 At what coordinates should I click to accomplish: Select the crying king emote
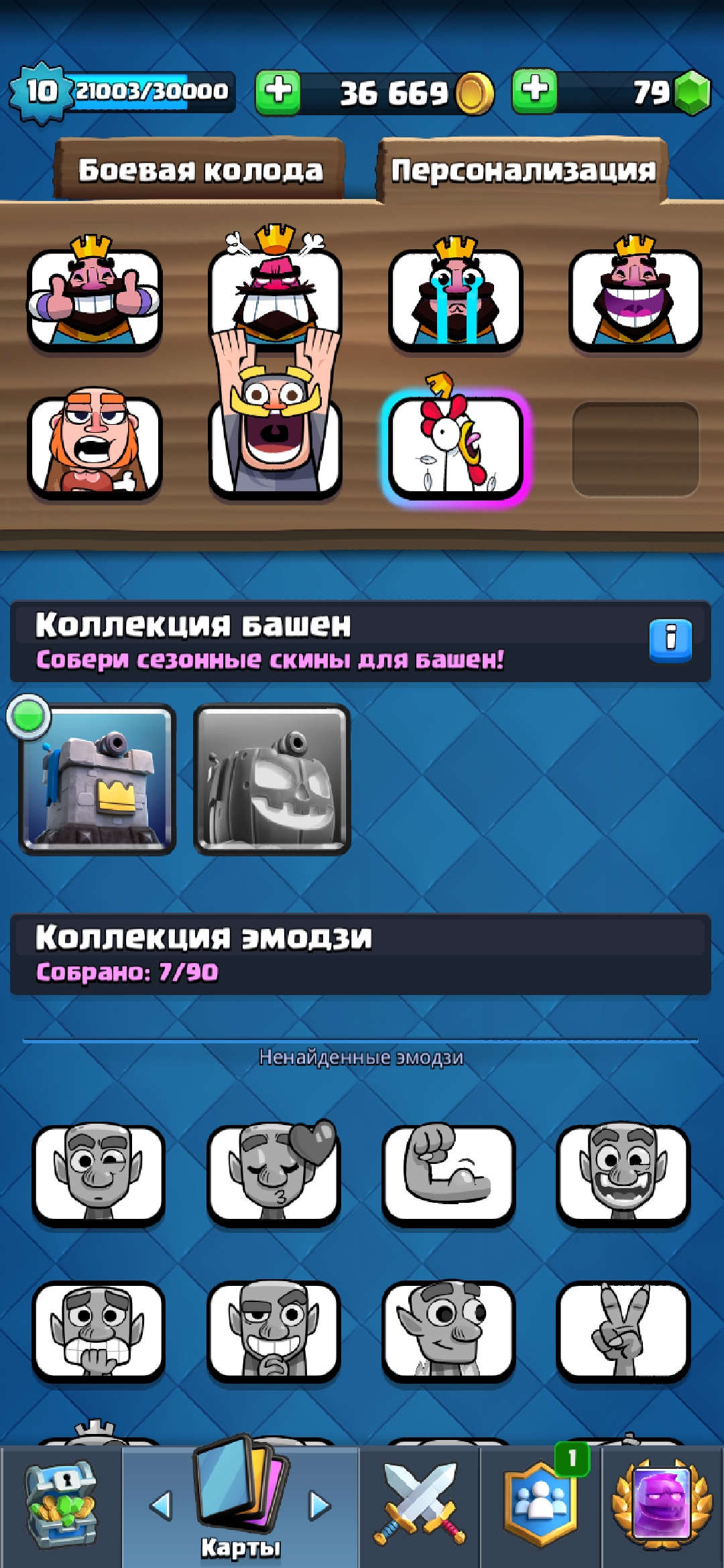tap(456, 295)
